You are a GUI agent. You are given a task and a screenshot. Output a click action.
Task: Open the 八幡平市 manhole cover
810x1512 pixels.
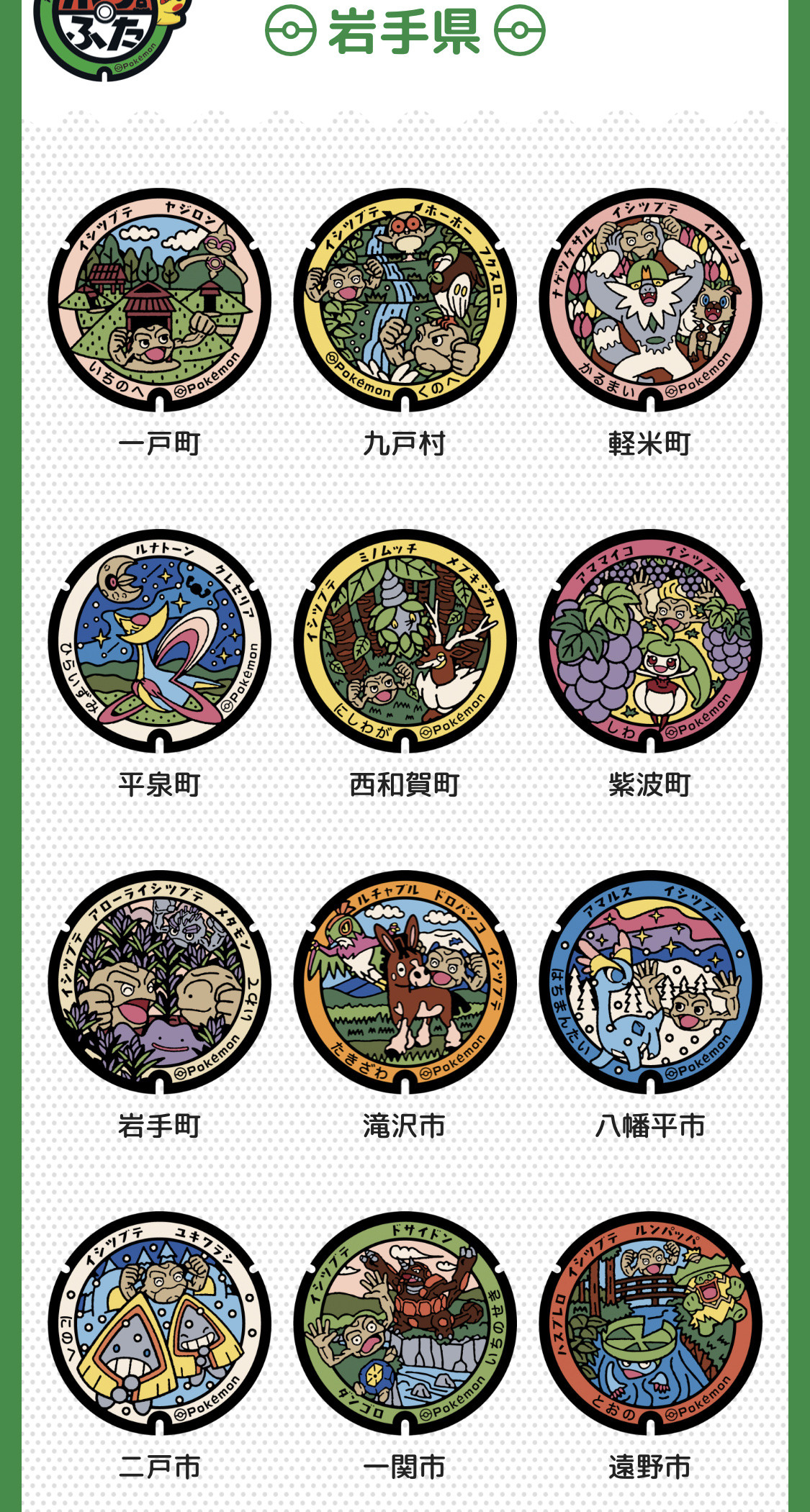point(650,982)
